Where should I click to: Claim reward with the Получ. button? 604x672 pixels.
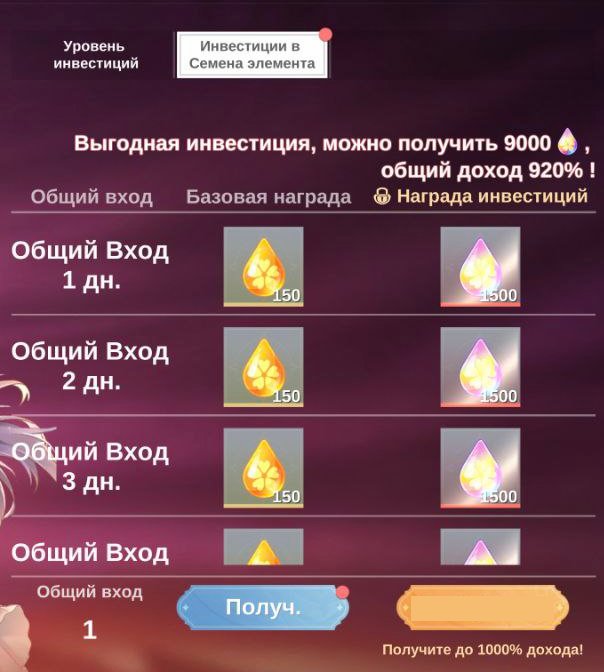pos(263,607)
